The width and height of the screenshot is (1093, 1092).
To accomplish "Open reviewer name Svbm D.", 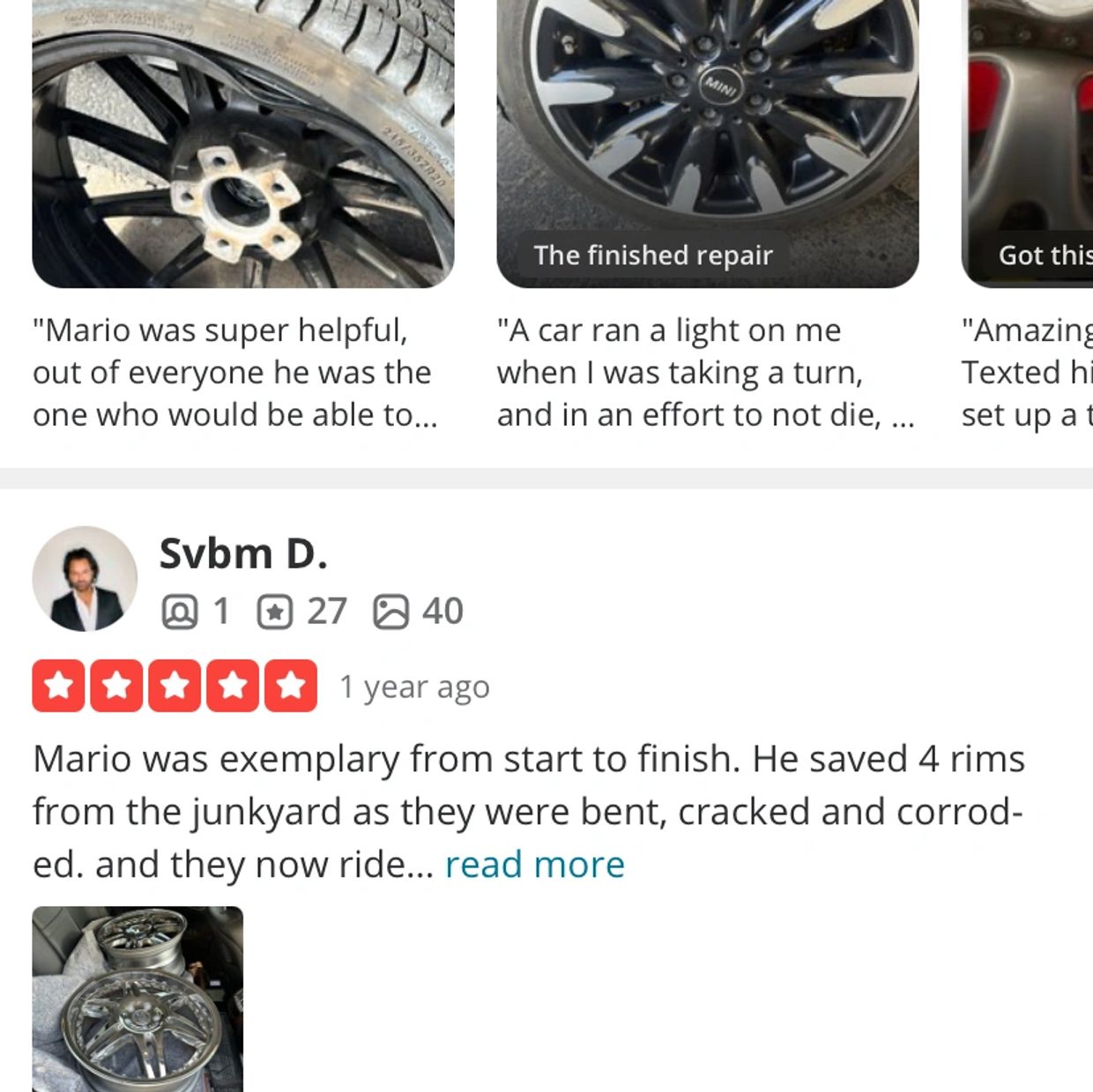I will [243, 553].
